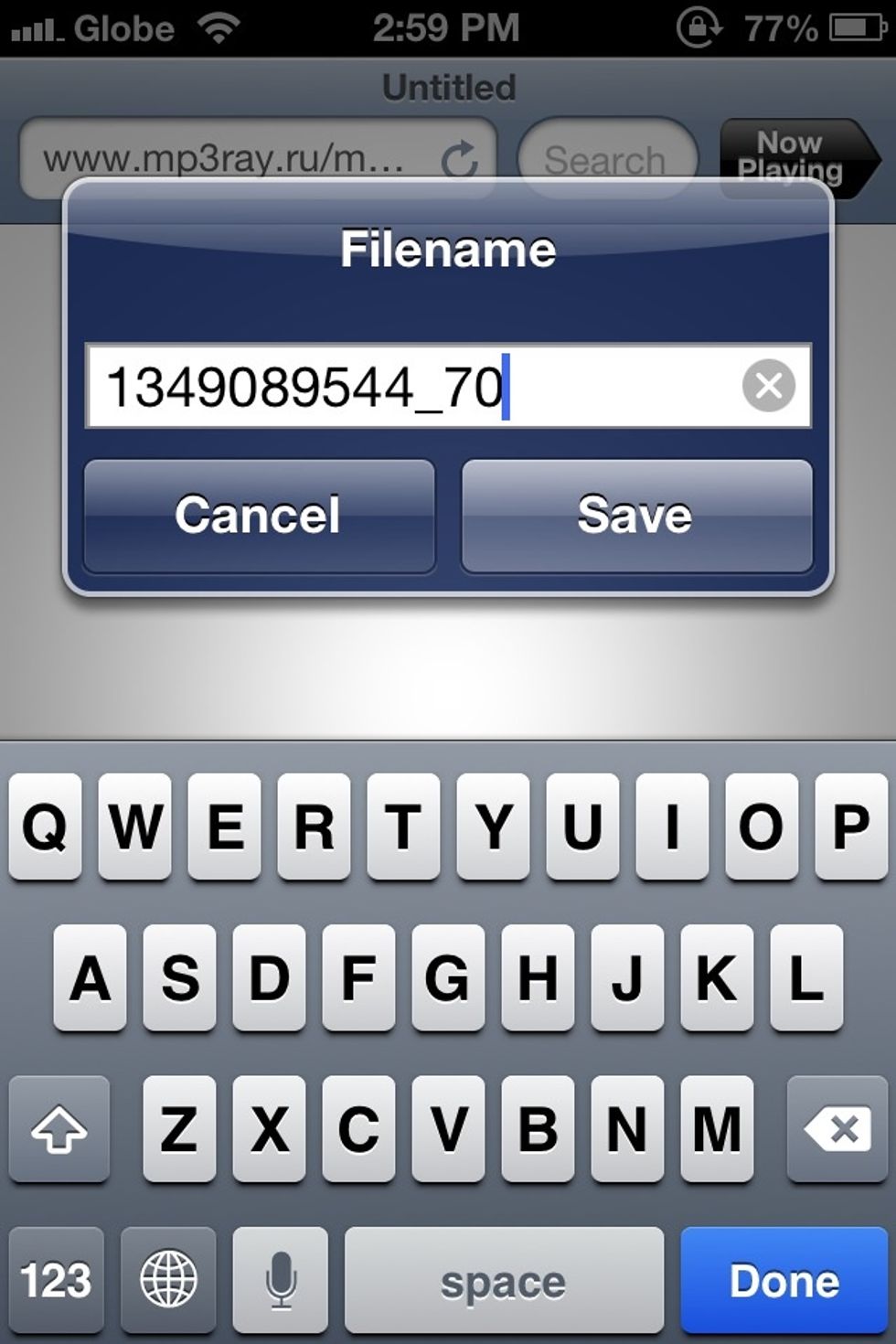Switch keyboard to 123 numbers layout
The image size is (896, 1344).
pyautogui.click(x=56, y=1280)
